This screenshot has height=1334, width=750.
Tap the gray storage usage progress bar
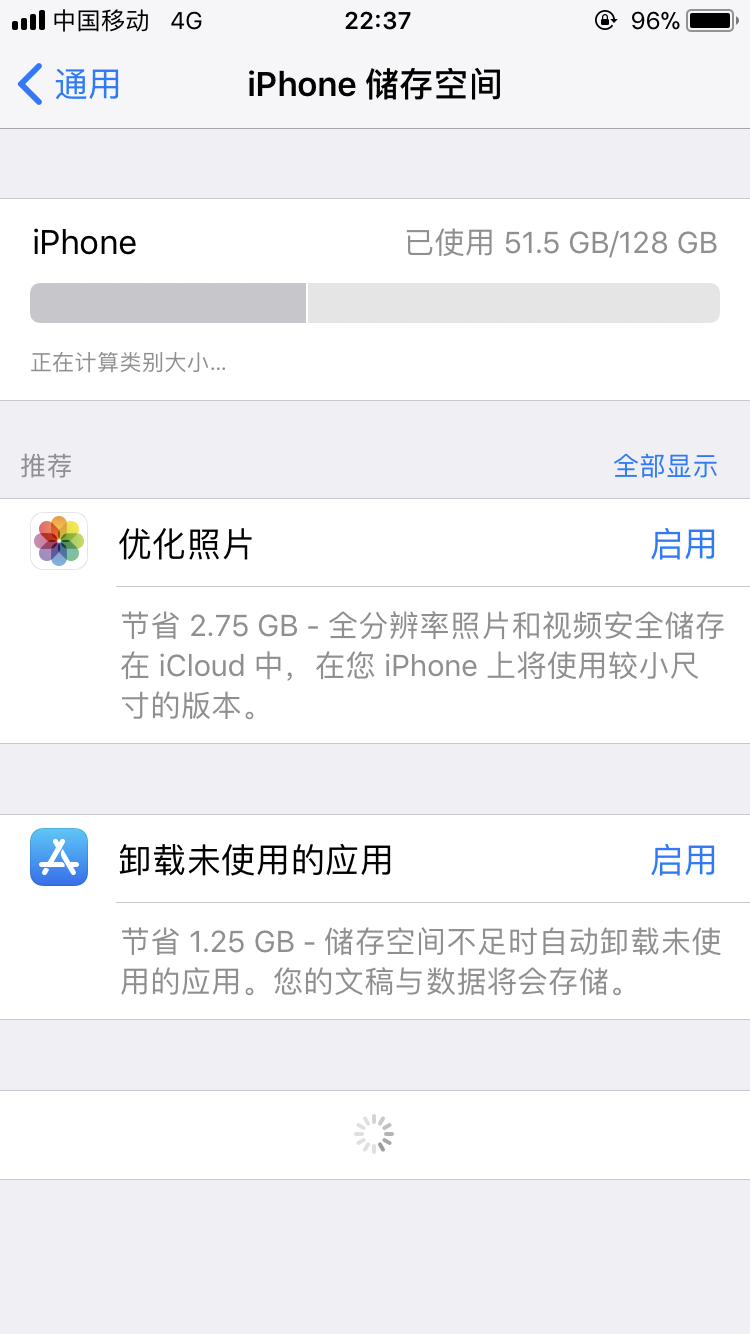pos(375,302)
